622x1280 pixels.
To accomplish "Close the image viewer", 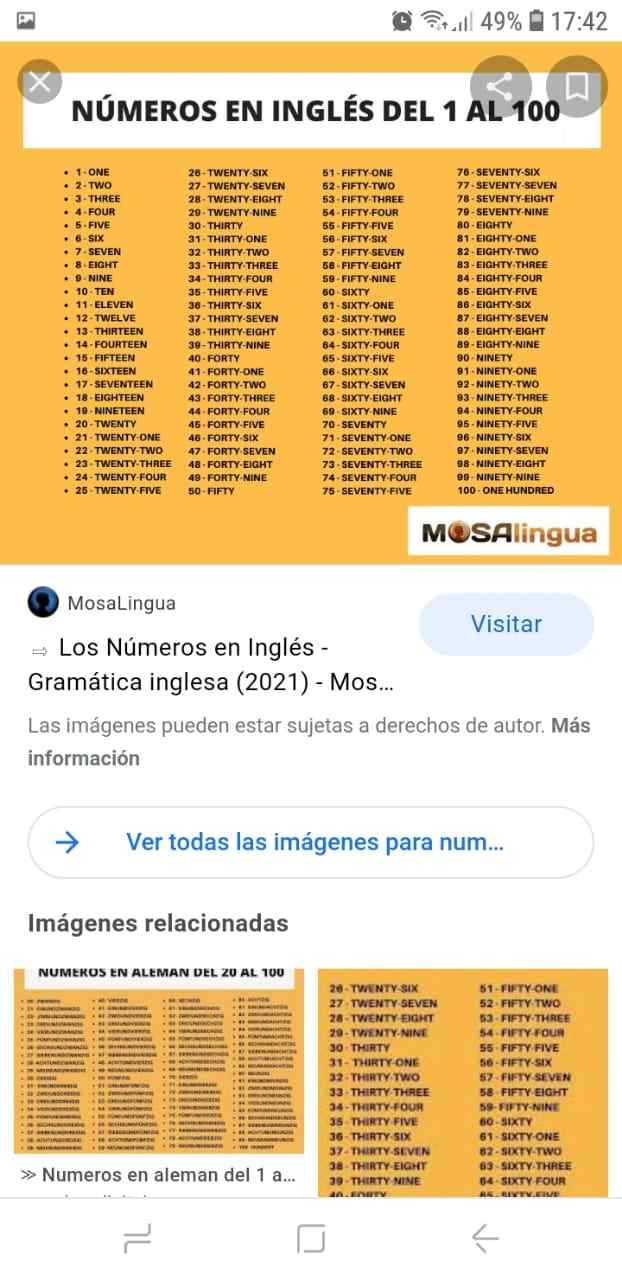I will [40, 83].
